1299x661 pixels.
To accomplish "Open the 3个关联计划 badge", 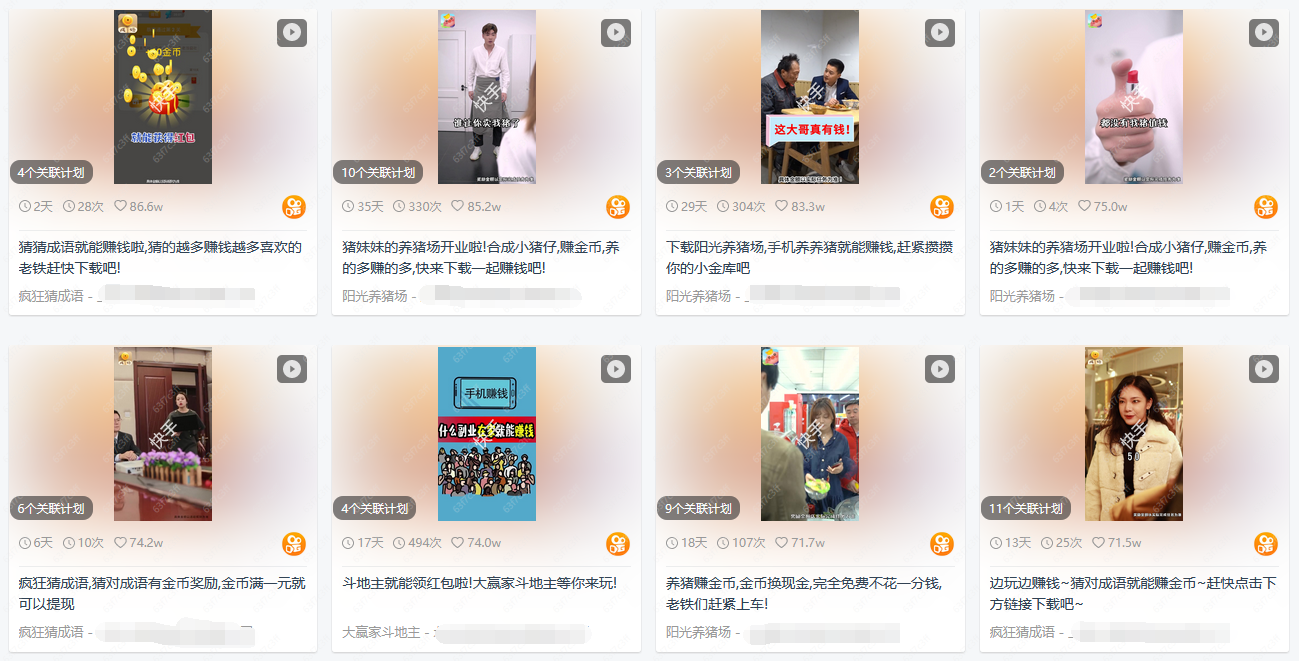I will pyautogui.click(x=698, y=172).
